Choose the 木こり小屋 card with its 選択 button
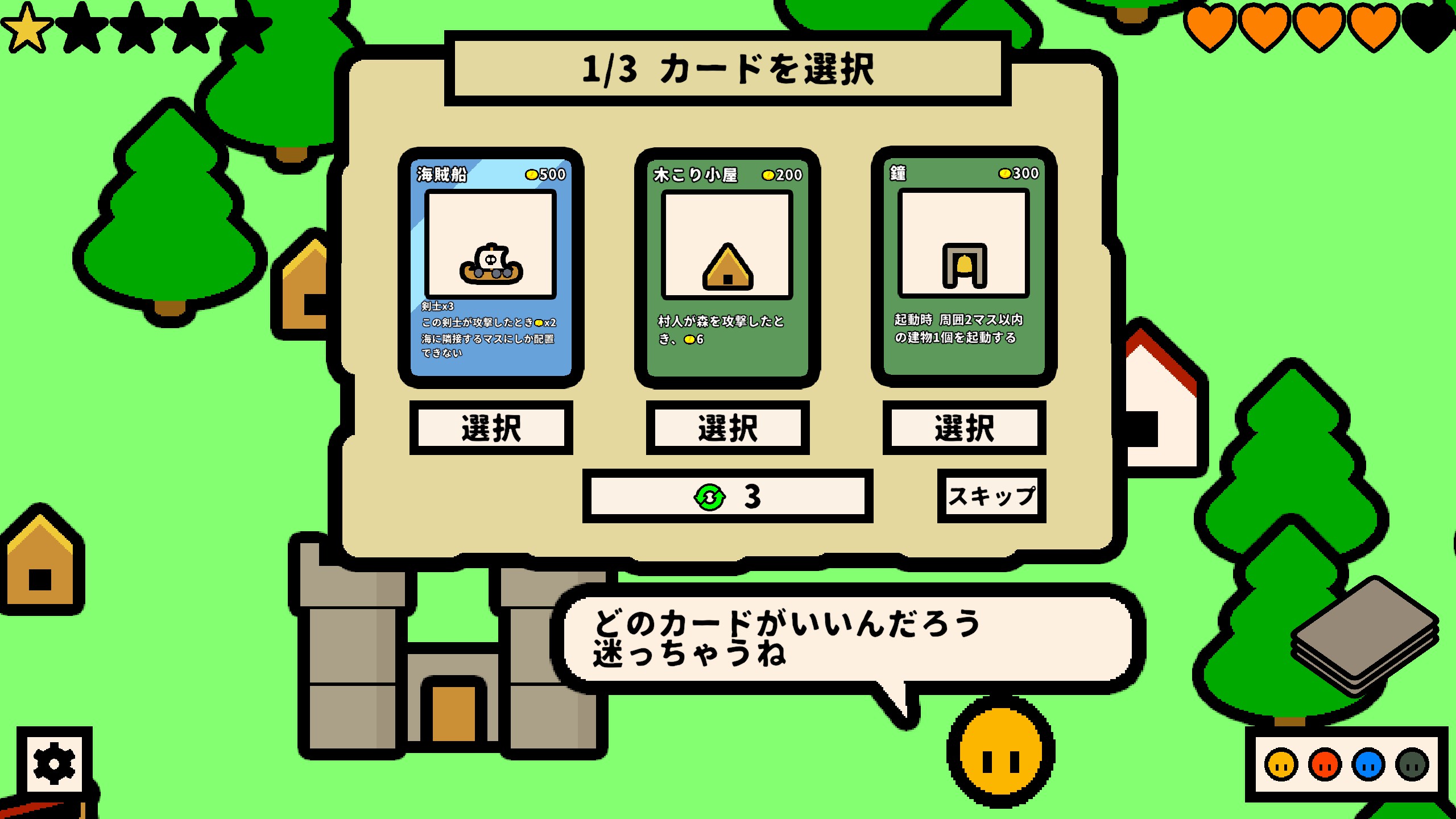Image resolution: width=1456 pixels, height=819 pixels. 727,428
